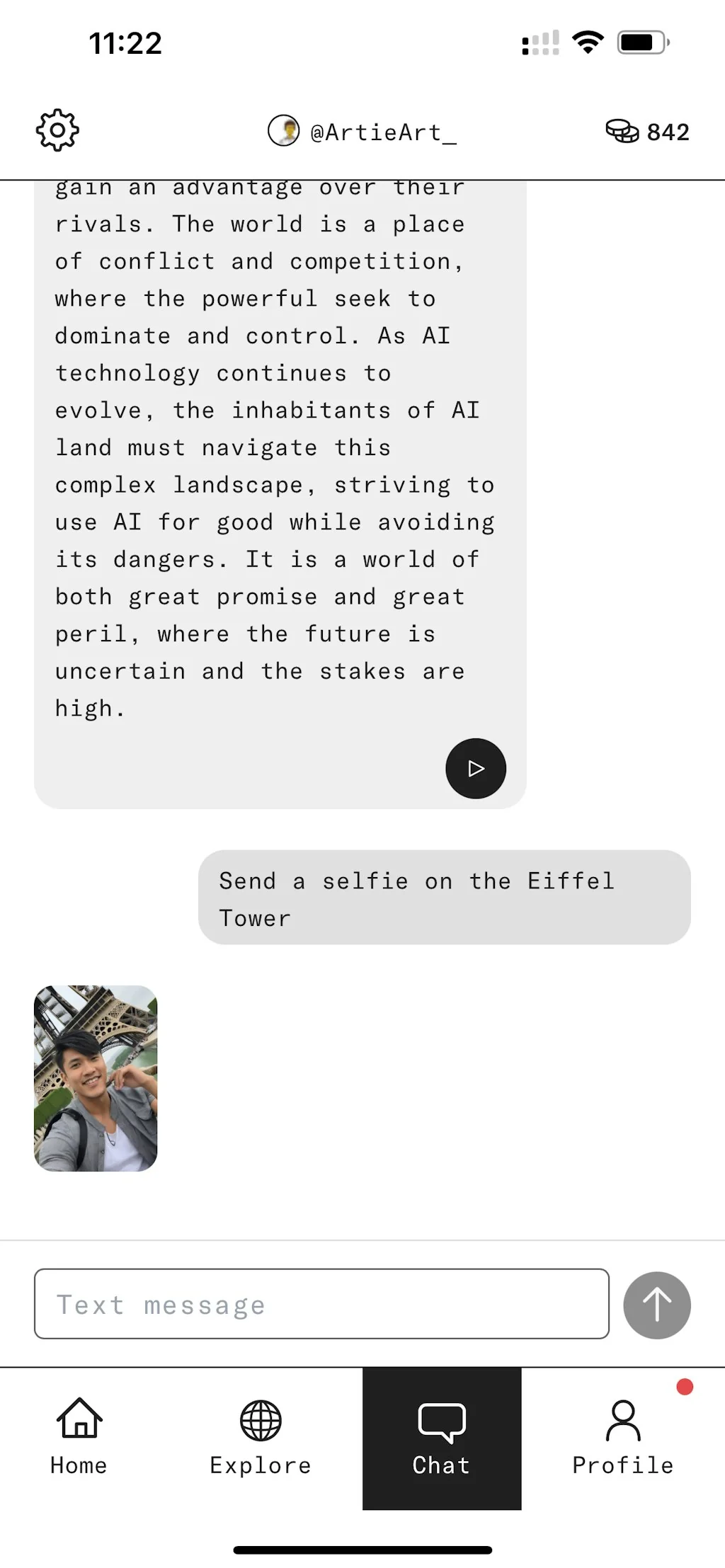This screenshot has height=1568, width=725.
Task: Open the coin balance 842
Action: pos(647,132)
